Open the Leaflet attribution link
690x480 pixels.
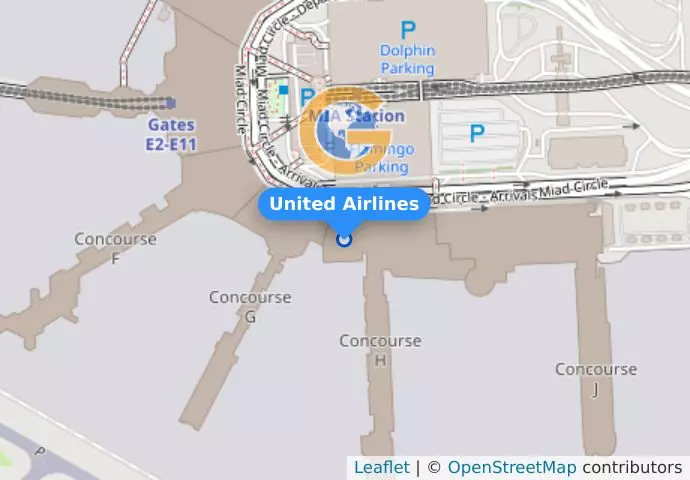[381, 467]
